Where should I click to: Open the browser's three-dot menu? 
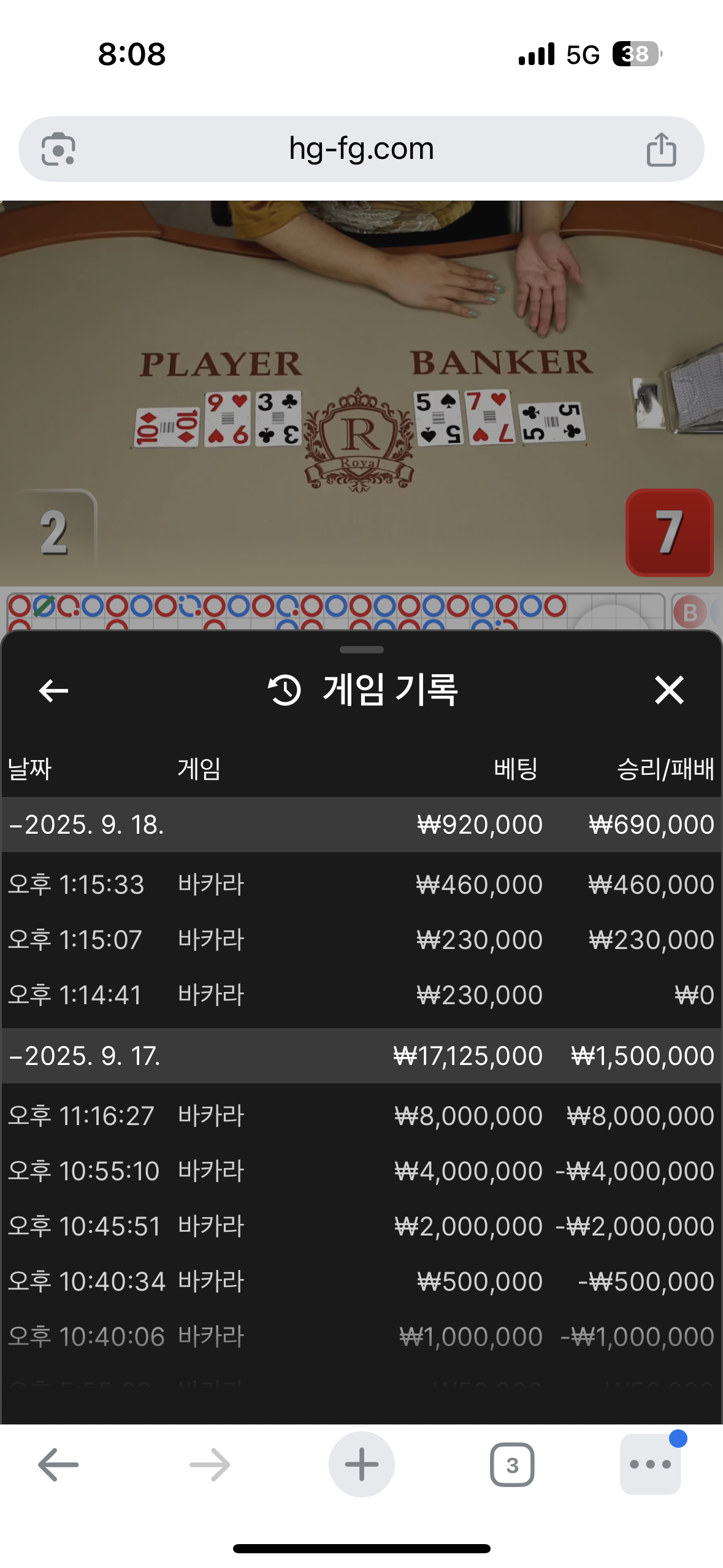point(650,1465)
